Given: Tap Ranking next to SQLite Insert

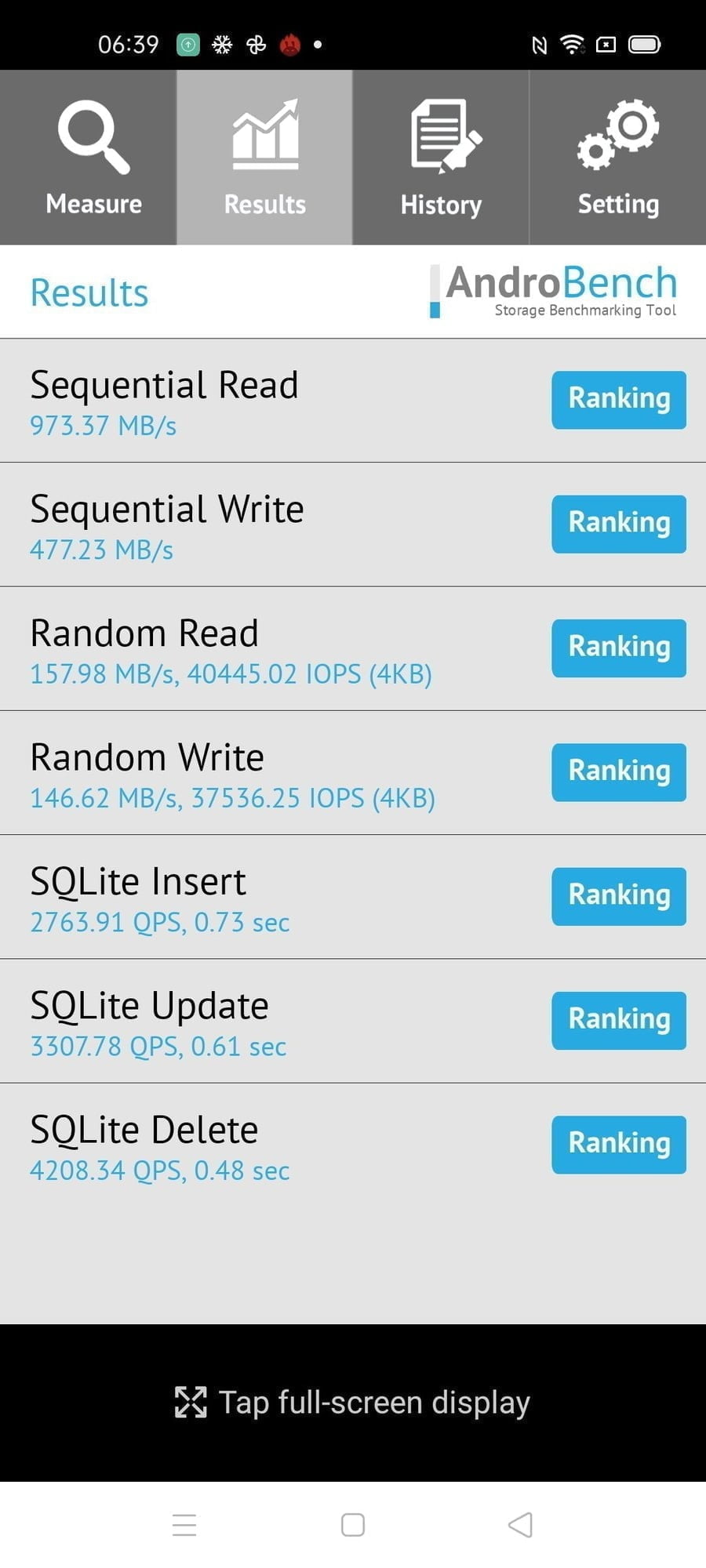Looking at the screenshot, I should coord(618,896).
